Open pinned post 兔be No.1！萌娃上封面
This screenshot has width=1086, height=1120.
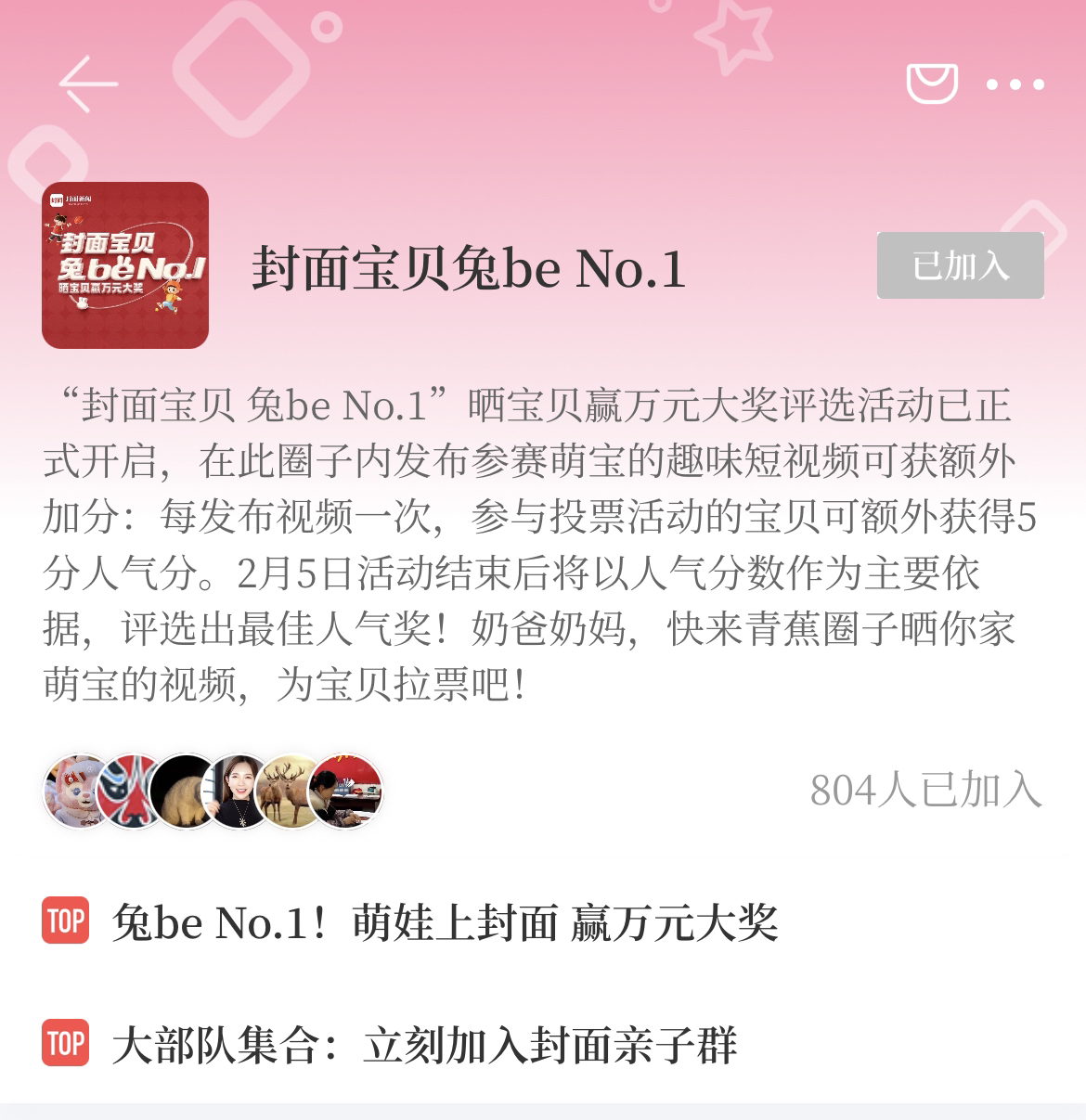pyautogui.click(x=445, y=922)
